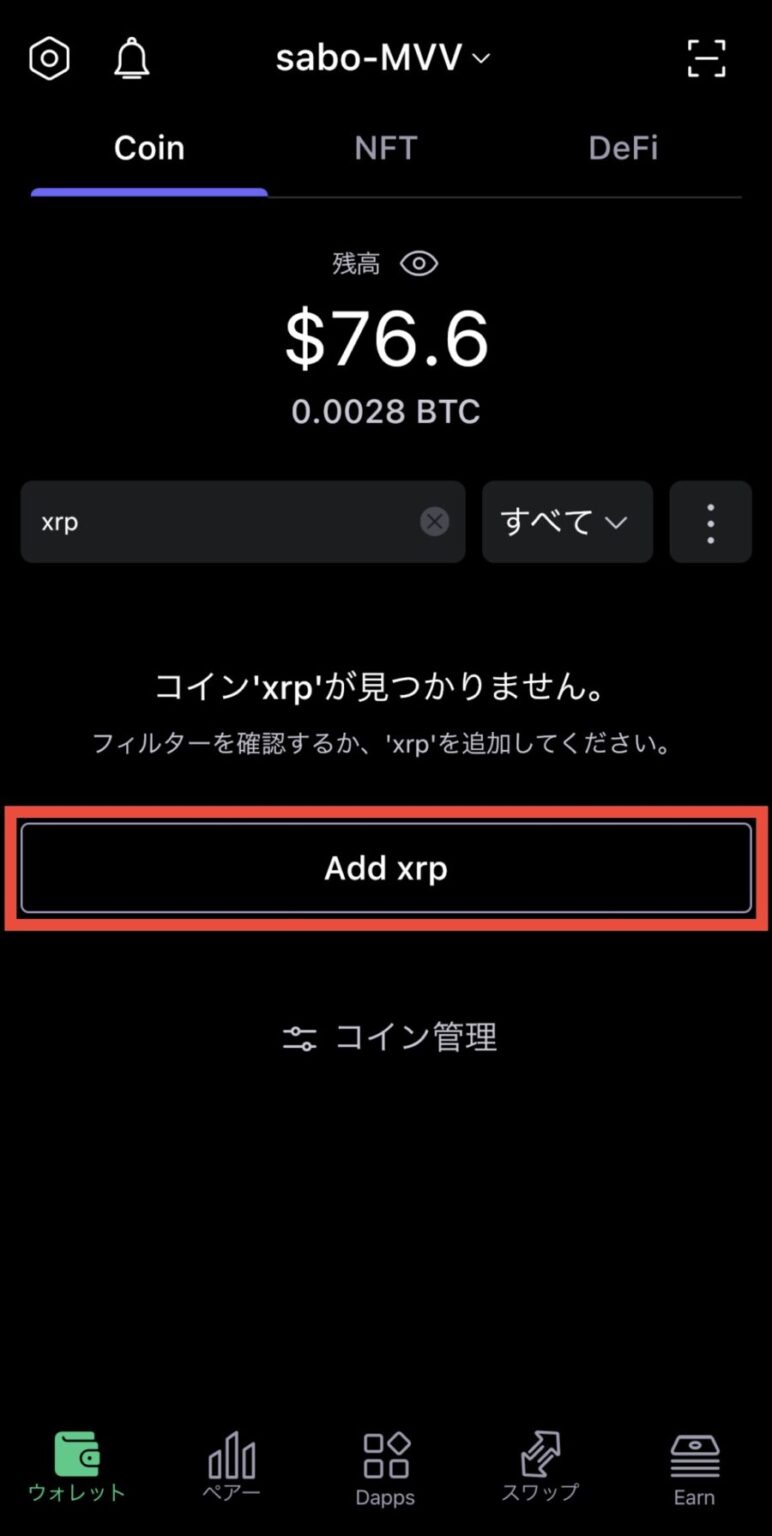Switch to the NFT tab

[x=385, y=147]
